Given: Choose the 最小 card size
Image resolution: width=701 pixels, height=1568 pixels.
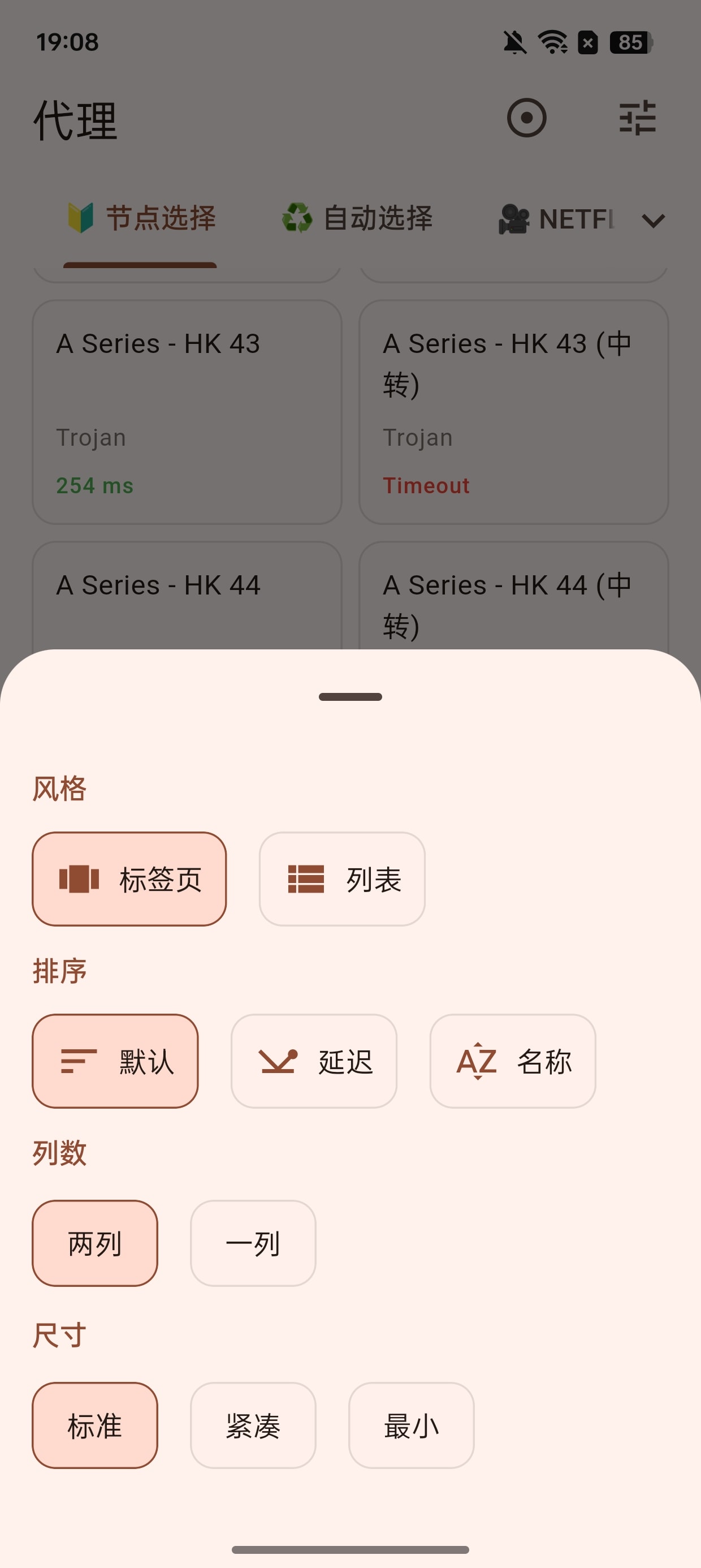Looking at the screenshot, I should coord(411,1424).
